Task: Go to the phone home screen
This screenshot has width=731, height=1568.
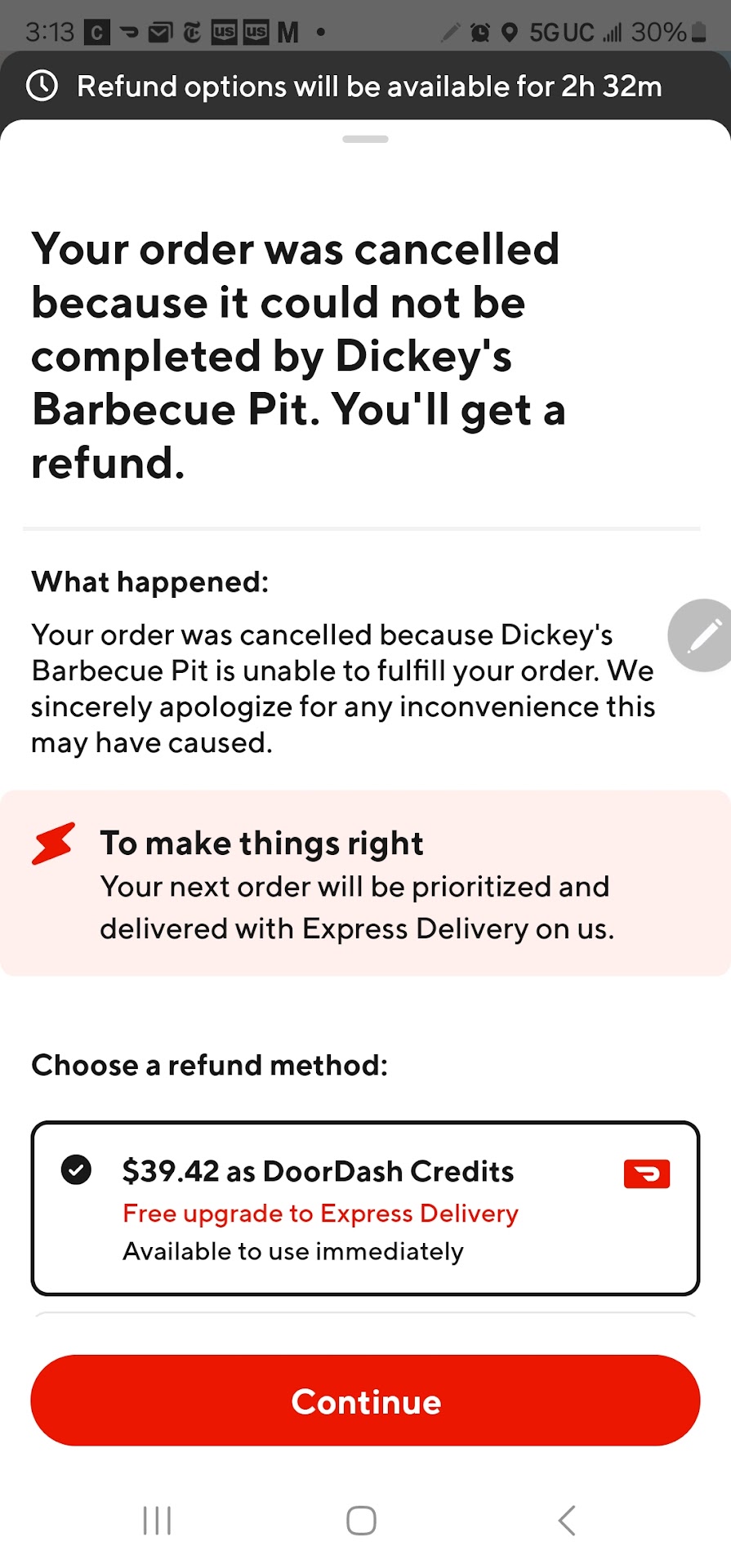Action: coord(361,1520)
